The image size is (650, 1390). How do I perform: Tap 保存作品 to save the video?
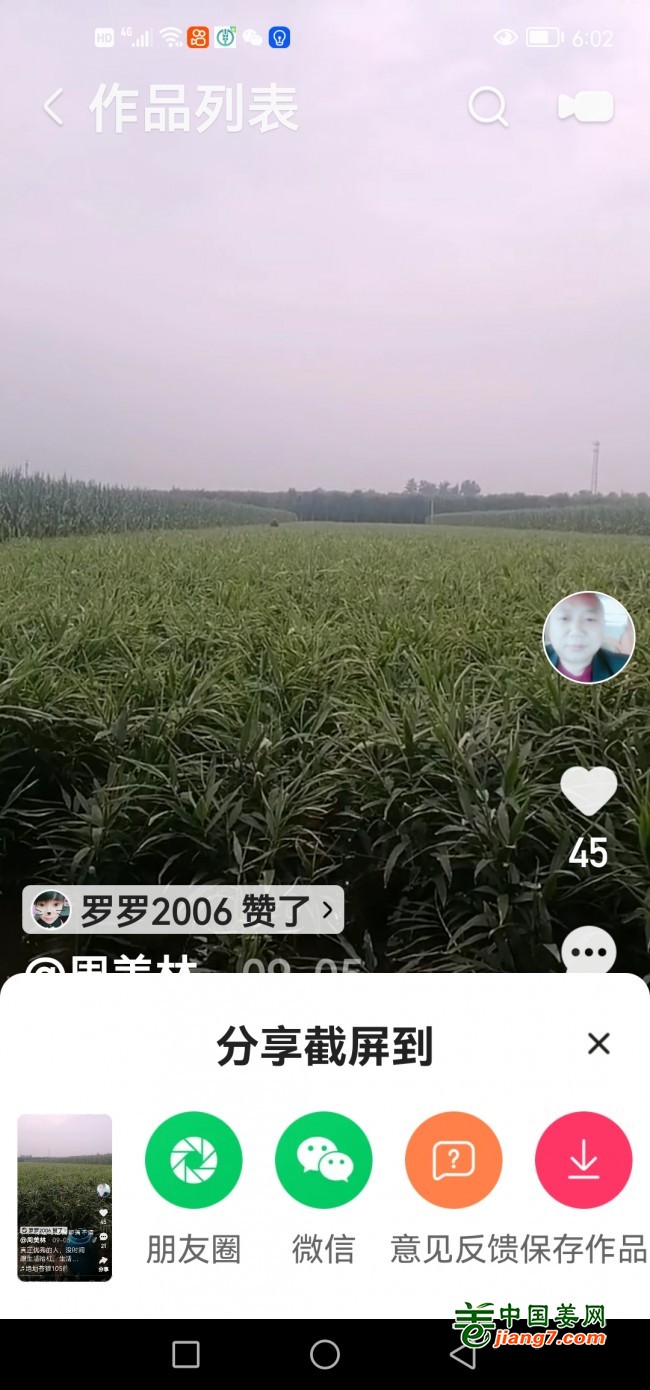click(x=583, y=1160)
